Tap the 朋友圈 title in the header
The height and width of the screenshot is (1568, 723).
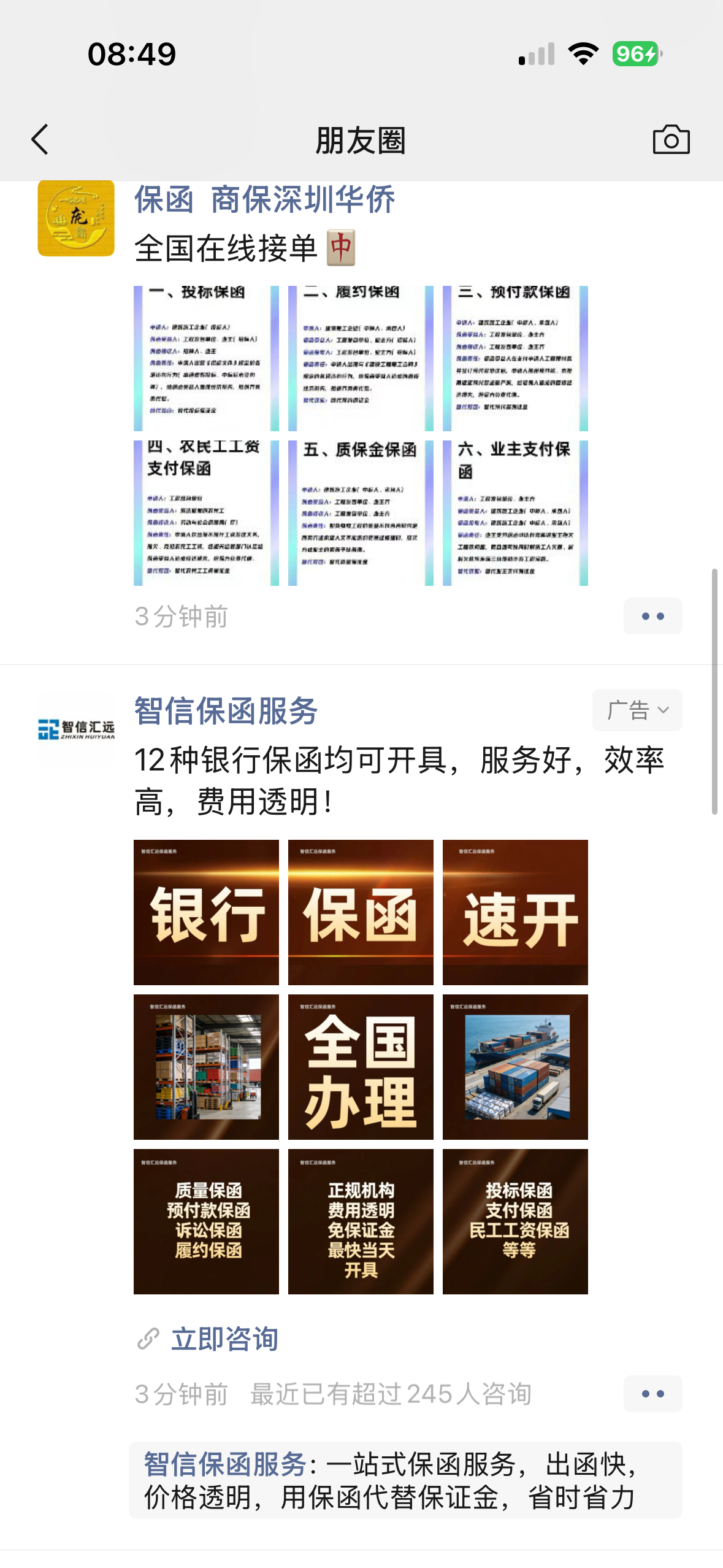pyautogui.click(x=361, y=140)
